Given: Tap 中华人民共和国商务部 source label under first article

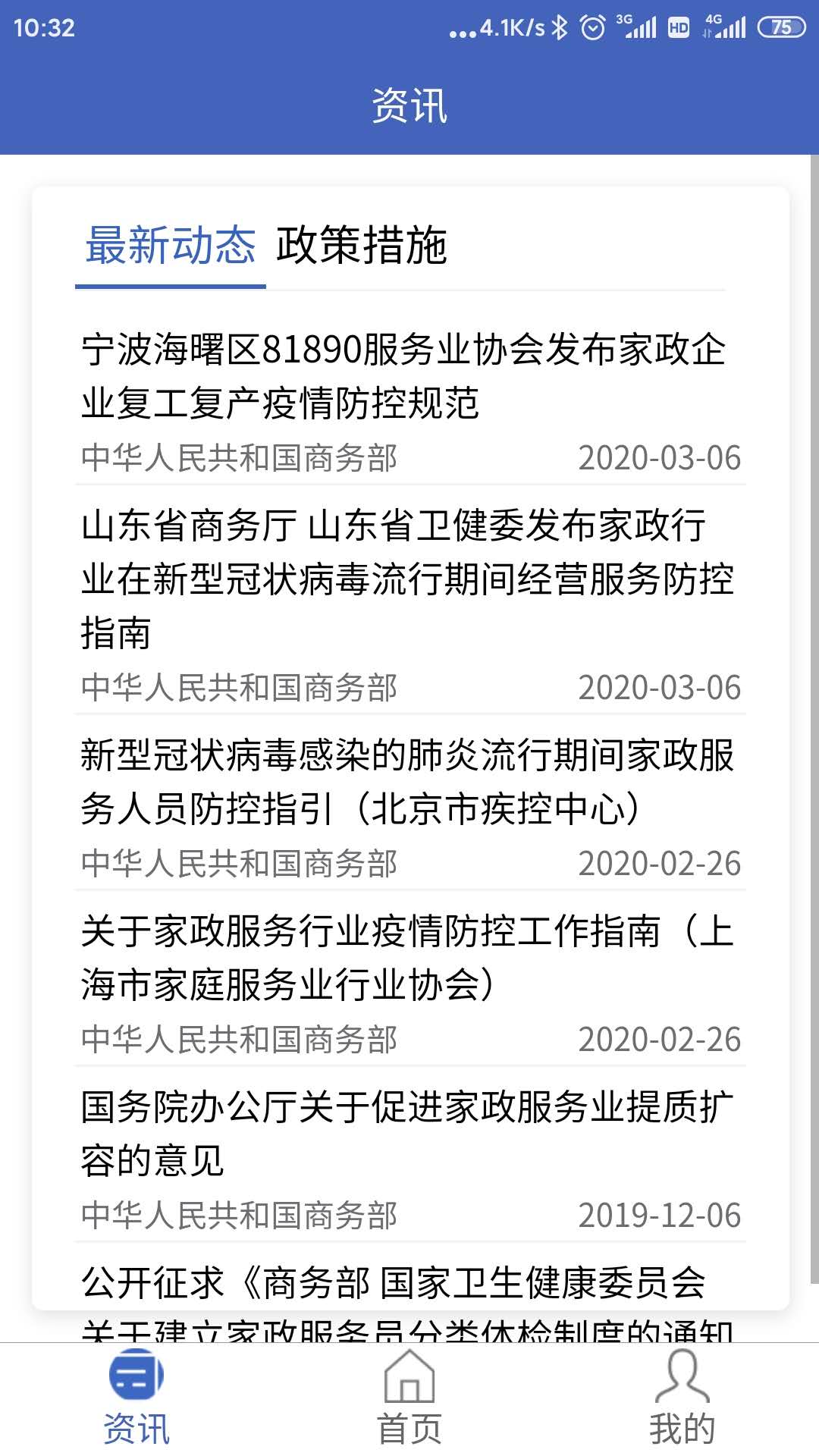Looking at the screenshot, I should (x=240, y=458).
